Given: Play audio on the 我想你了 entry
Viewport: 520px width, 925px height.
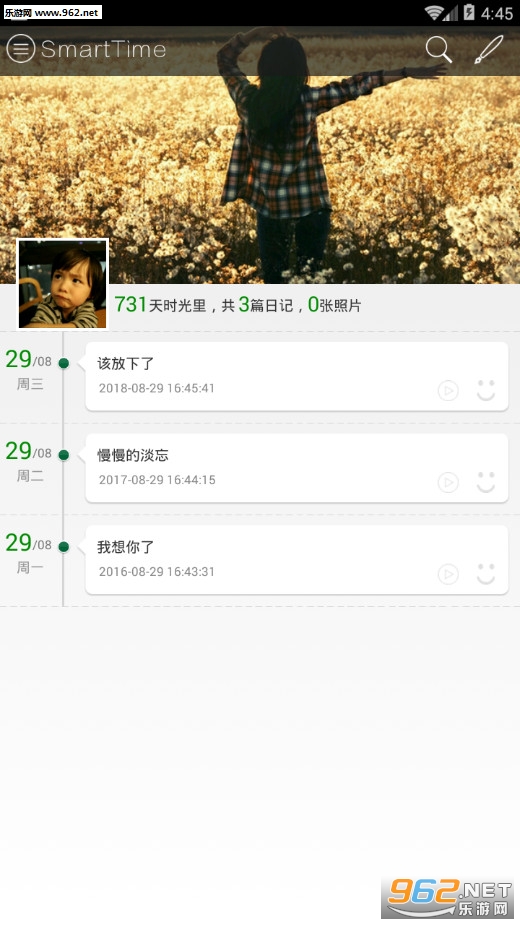Looking at the screenshot, I should (x=448, y=574).
